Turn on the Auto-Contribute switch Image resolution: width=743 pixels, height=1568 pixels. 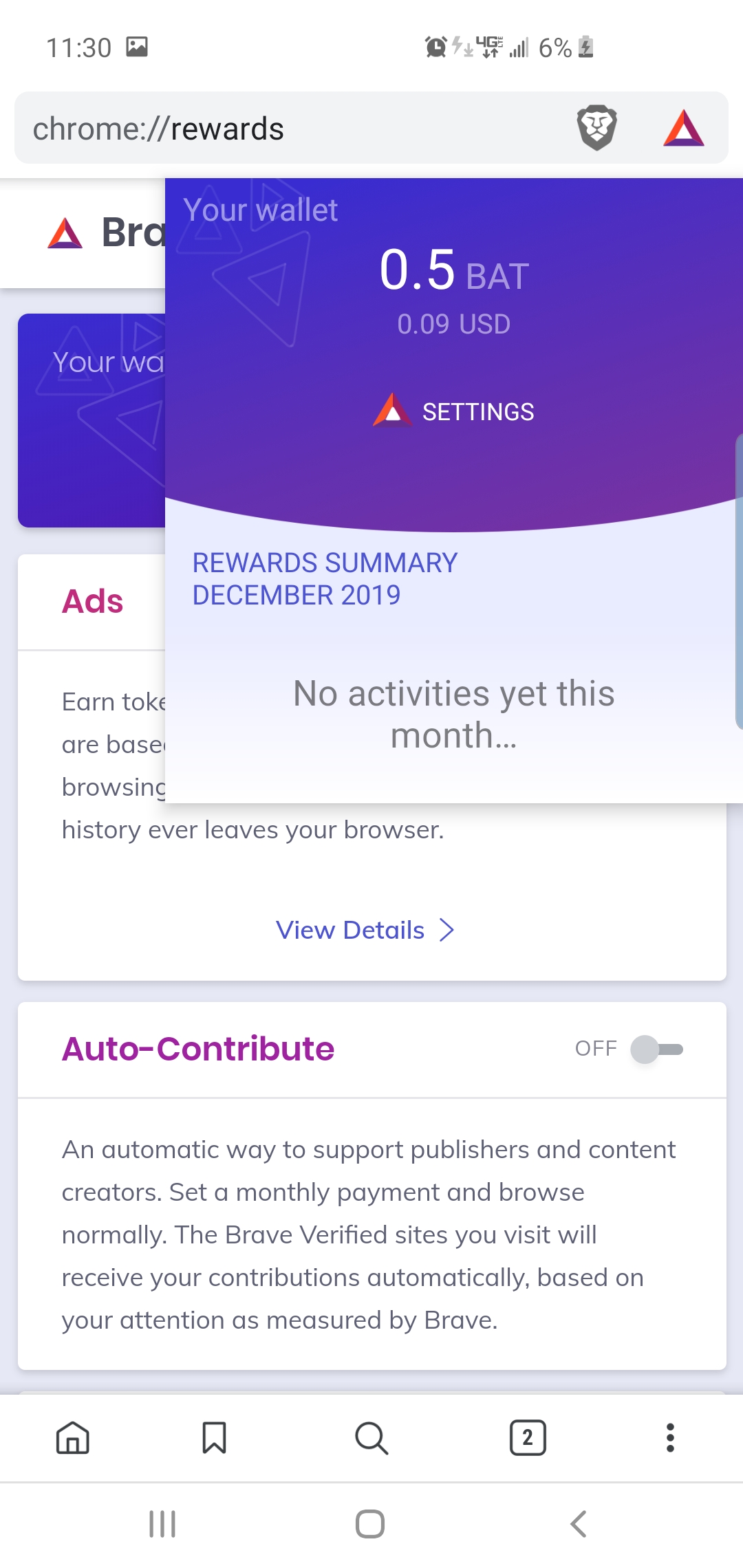point(657,1049)
